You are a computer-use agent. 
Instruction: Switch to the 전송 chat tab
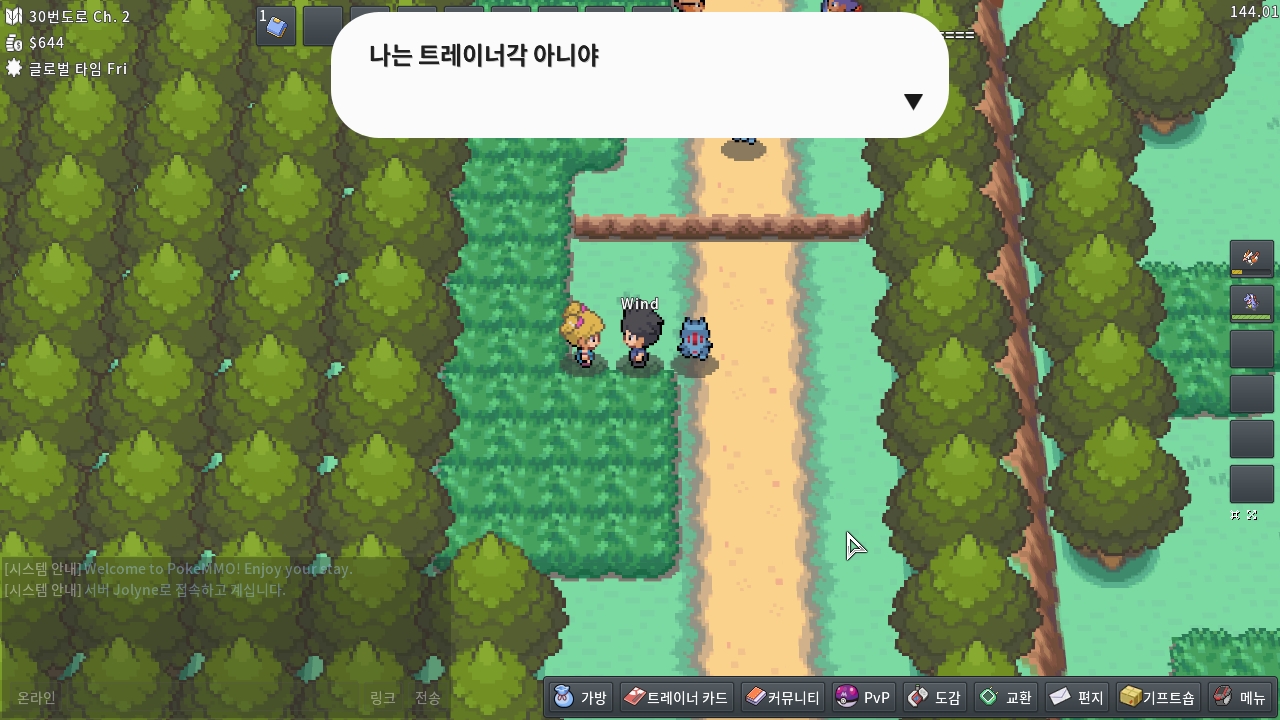click(x=428, y=698)
